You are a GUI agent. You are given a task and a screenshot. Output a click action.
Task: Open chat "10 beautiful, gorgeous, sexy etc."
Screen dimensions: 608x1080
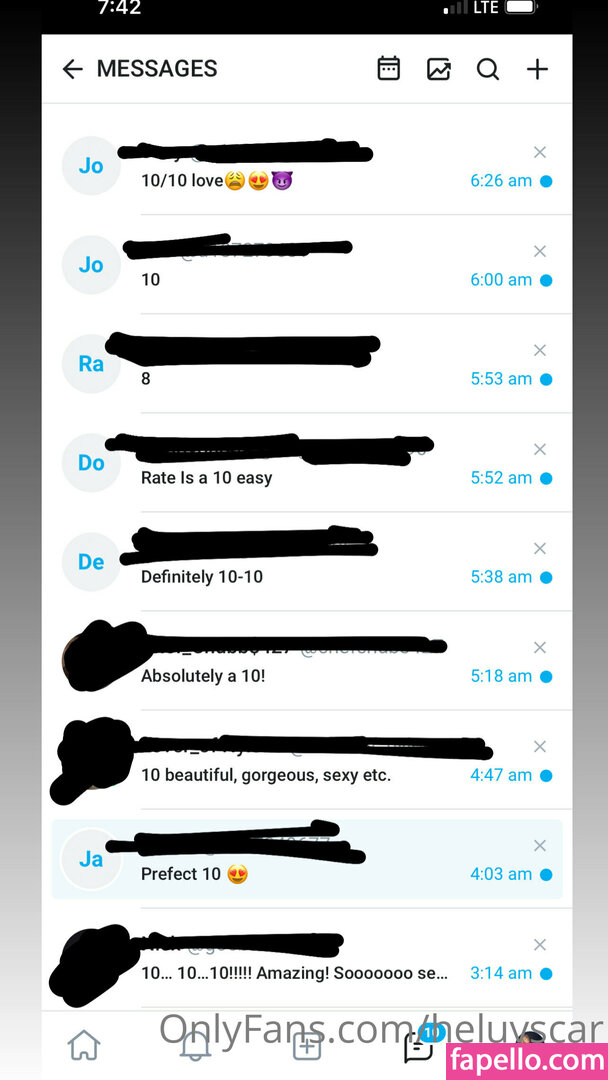(x=300, y=775)
